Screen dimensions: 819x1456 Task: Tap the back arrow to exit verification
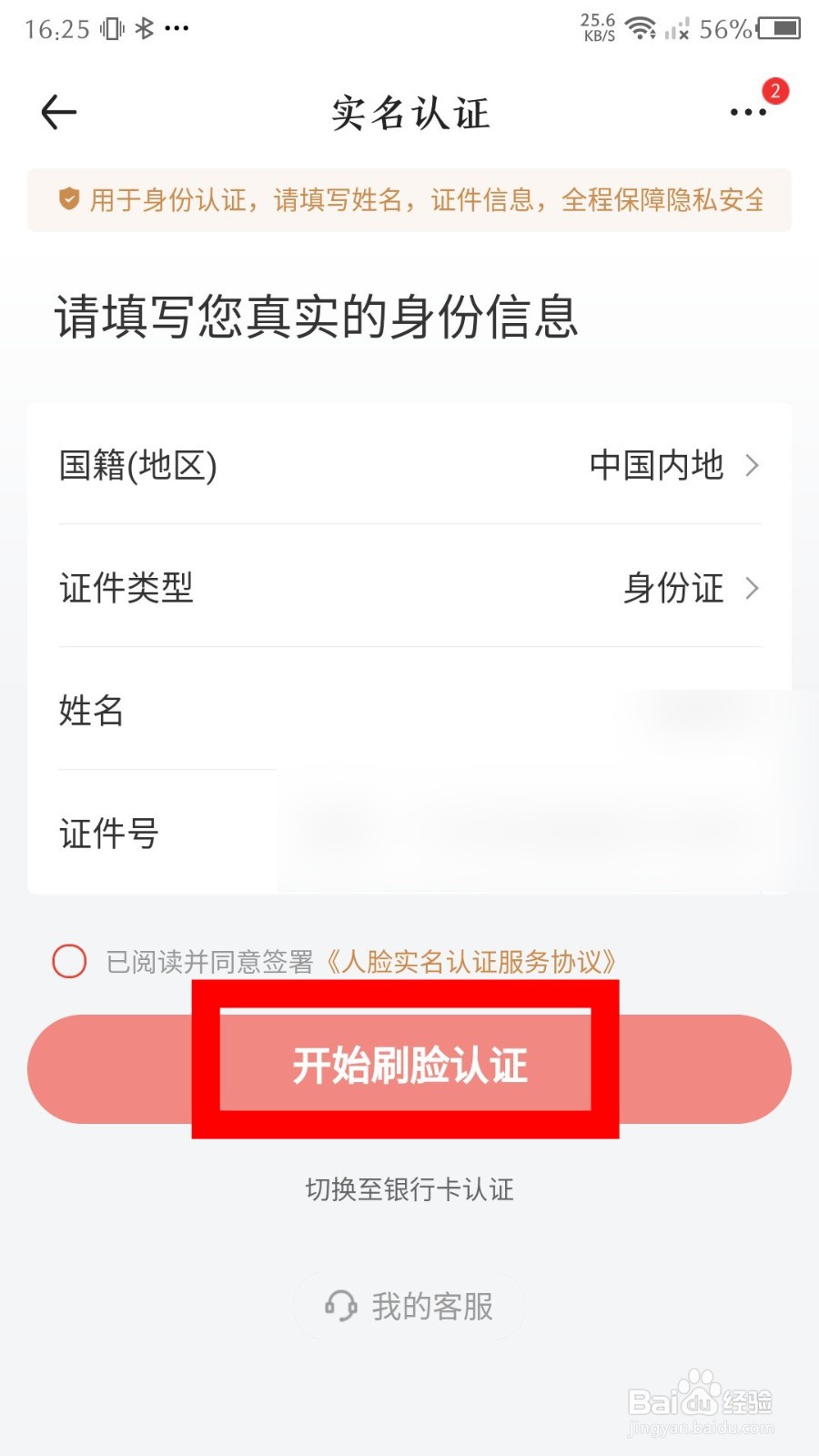57,111
